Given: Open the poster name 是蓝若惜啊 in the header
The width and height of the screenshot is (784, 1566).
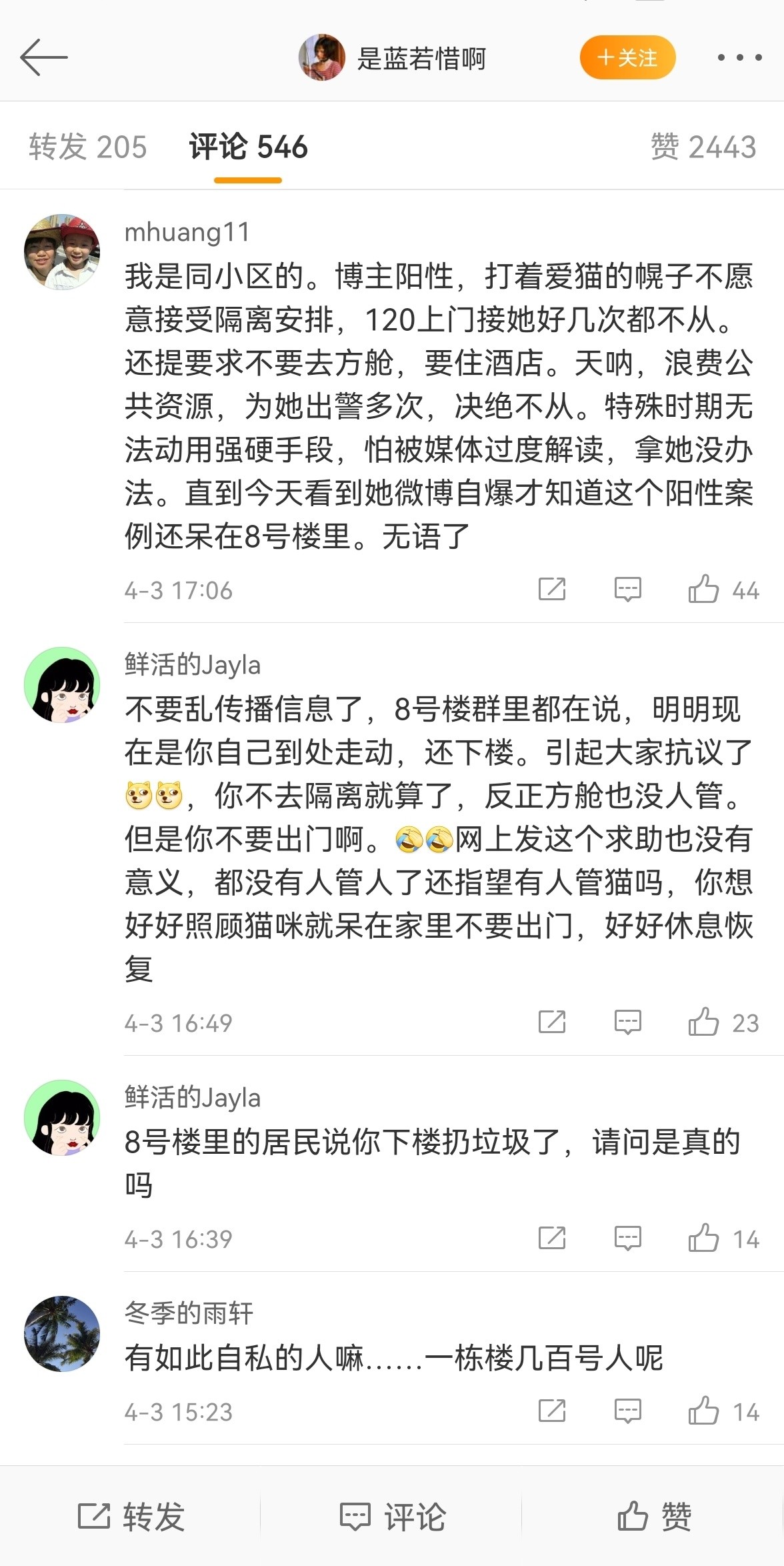Looking at the screenshot, I should pyautogui.click(x=421, y=59).
